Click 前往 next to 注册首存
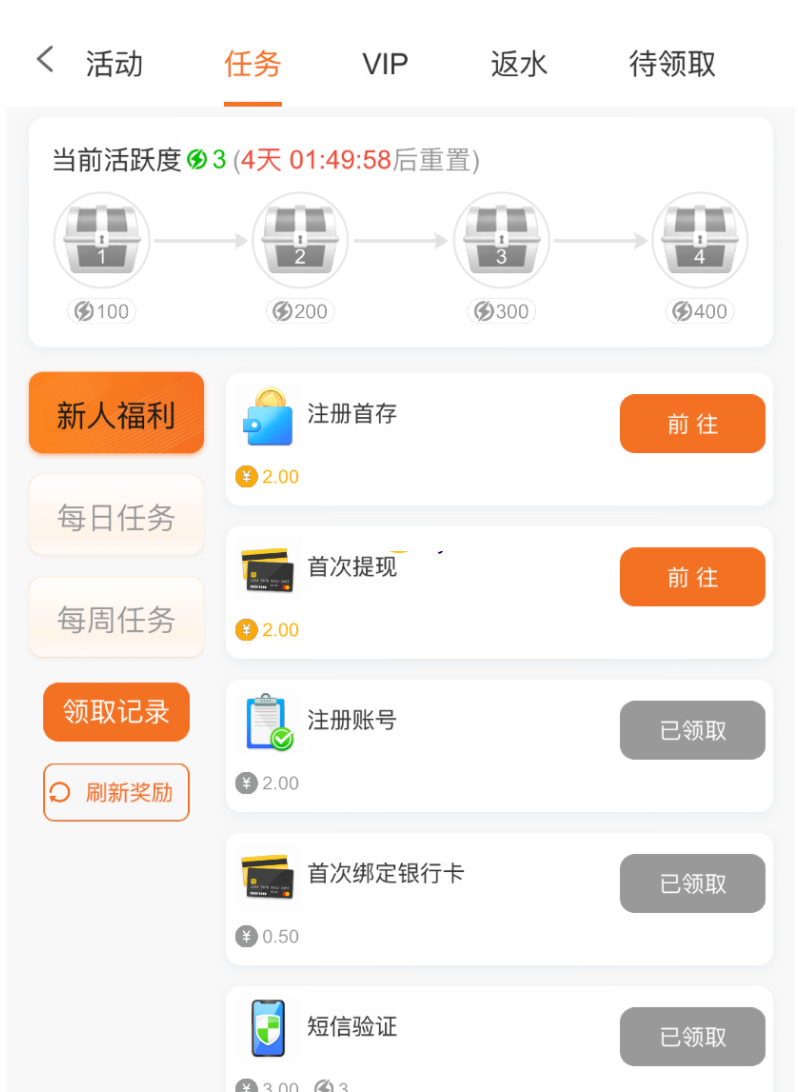This screenshot has width=798, height=1092. tap(692, 423)
